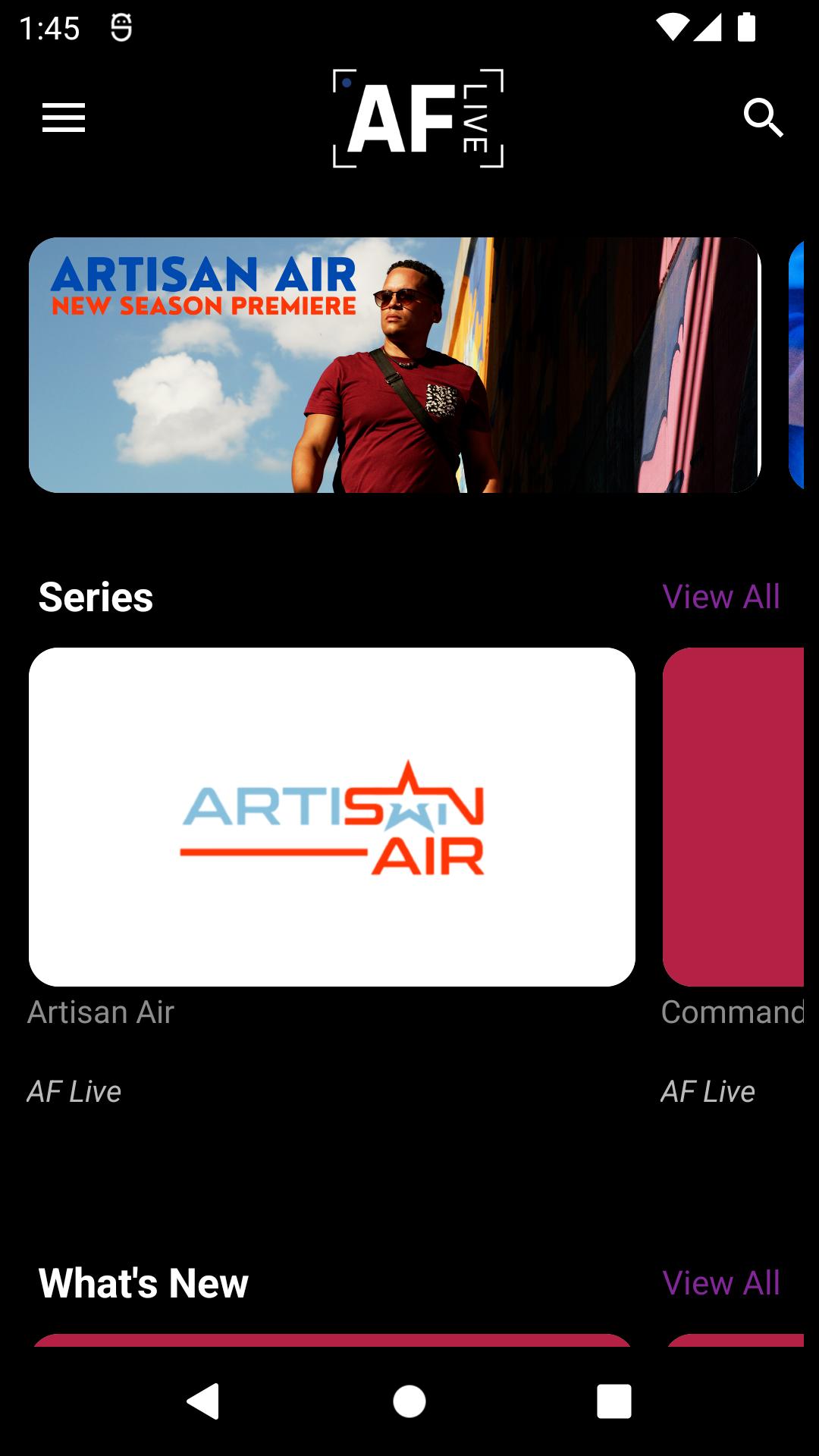This screenshot has height=1456, width=819.
Task: View all What's New items
Action: click(720, 1283)
